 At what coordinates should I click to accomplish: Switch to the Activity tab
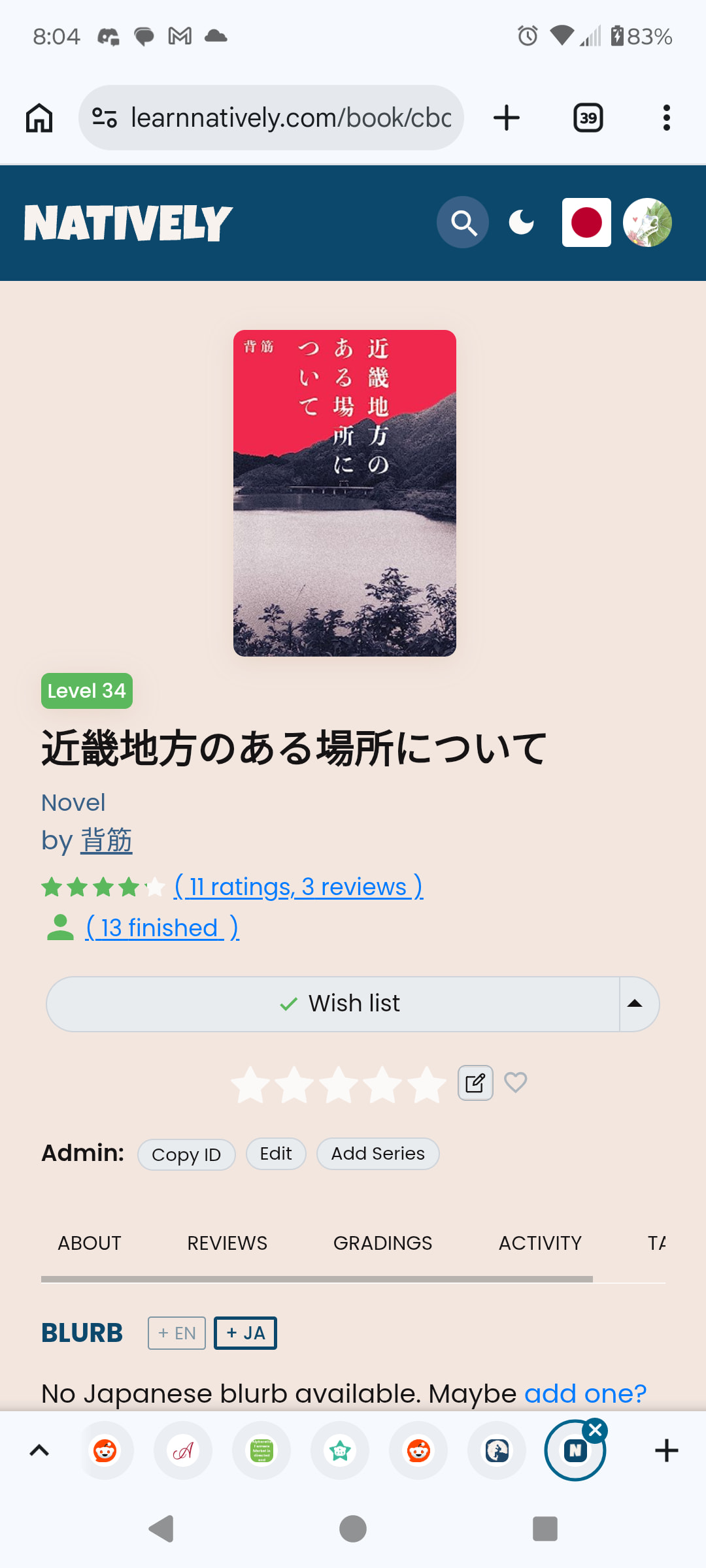pos(540,1243)
